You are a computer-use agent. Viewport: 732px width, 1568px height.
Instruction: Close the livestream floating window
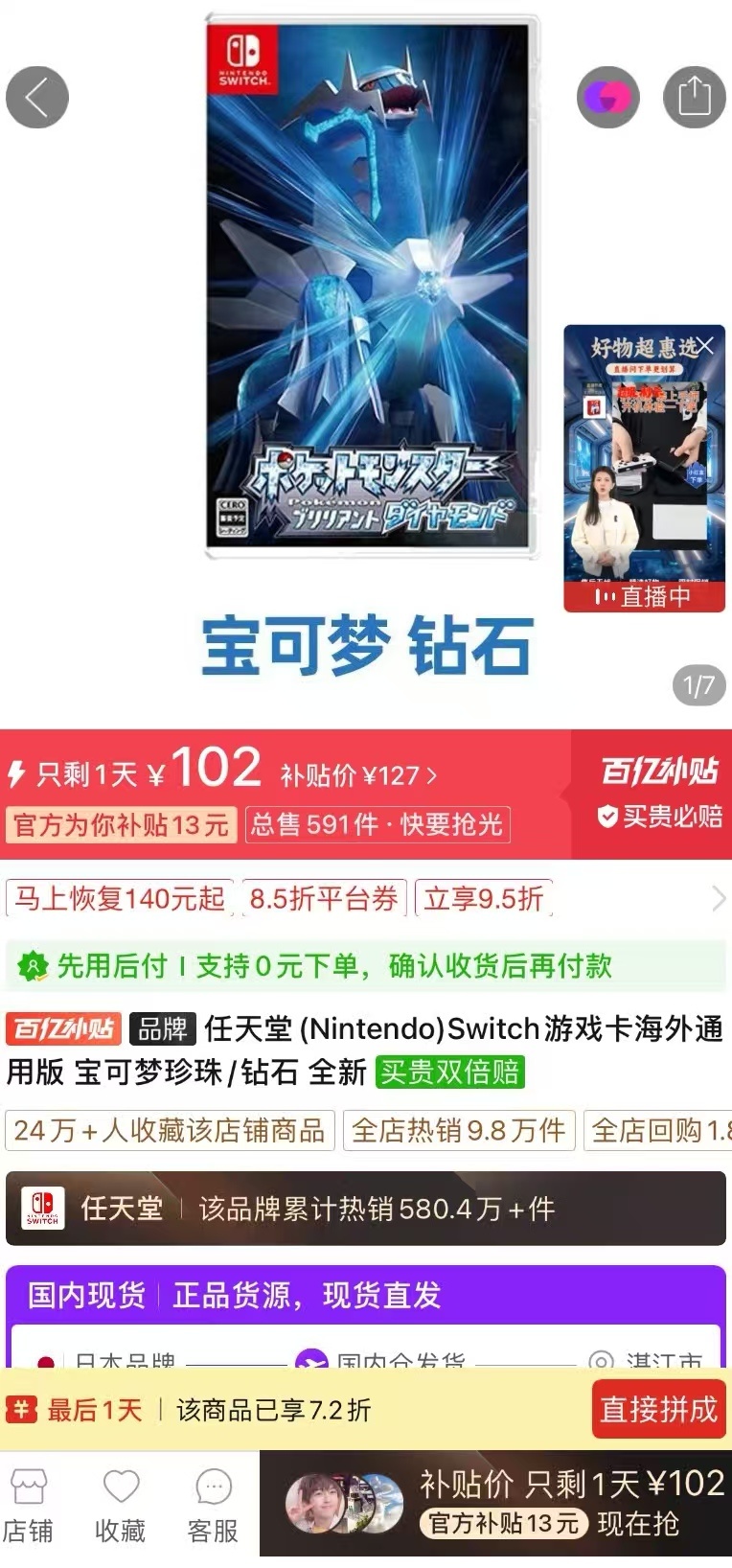[x=706, y=345]
